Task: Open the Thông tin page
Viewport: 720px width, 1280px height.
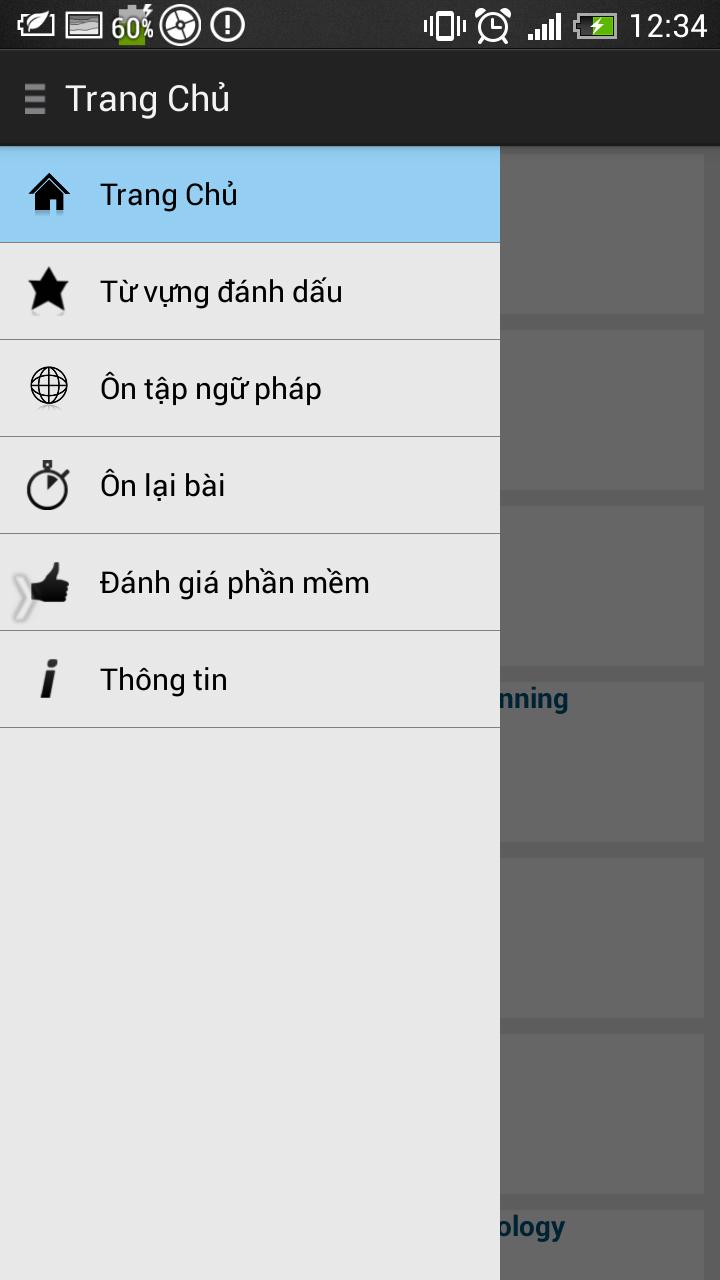Action: pos(249,679)
